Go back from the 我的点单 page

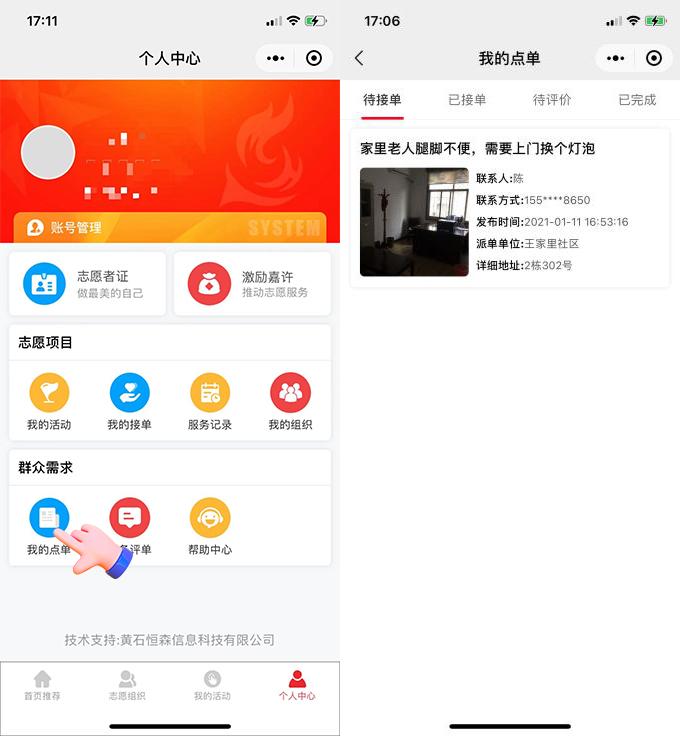[359, 58]
